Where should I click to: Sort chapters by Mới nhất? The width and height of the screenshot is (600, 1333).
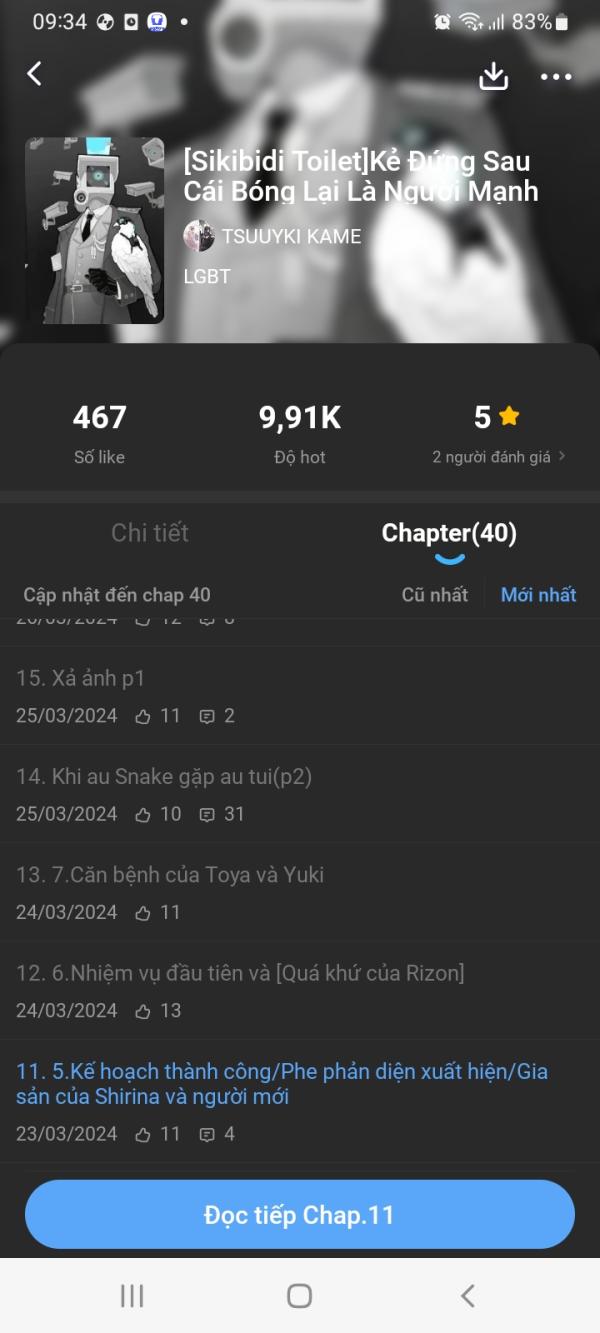(x=538, y=595)
